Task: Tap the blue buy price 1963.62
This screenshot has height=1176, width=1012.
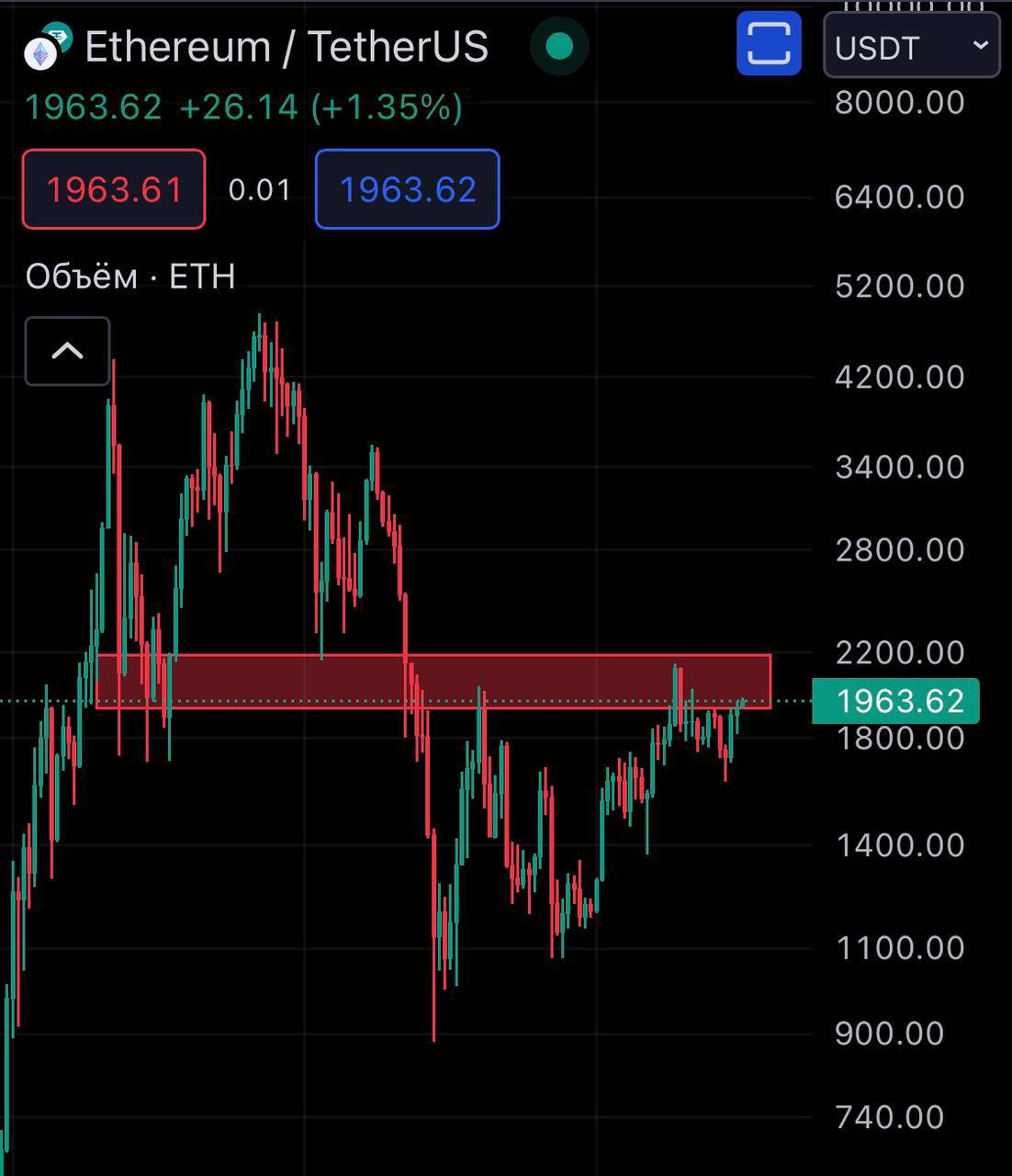Action: [x=408, y=189]
